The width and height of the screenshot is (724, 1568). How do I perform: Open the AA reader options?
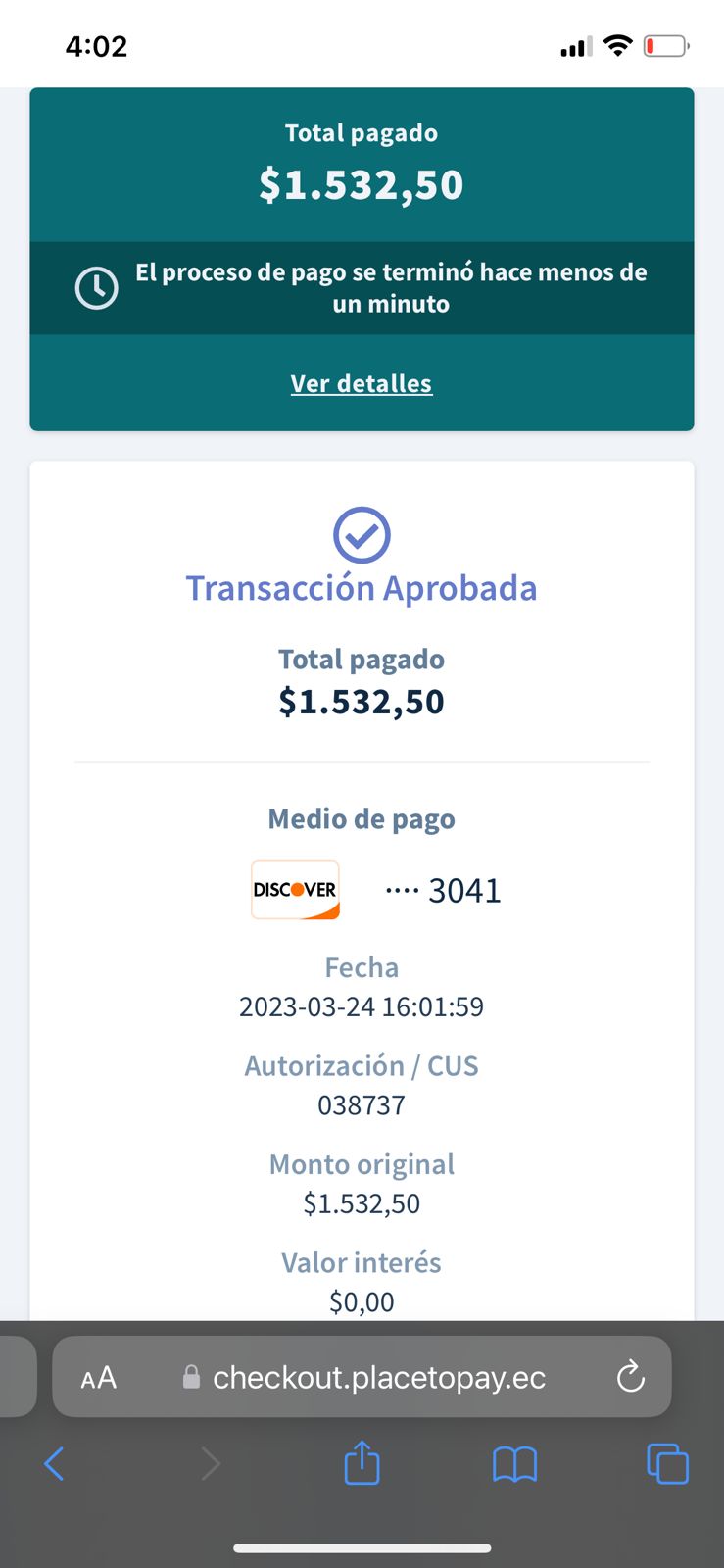[x=98, y=1378]
